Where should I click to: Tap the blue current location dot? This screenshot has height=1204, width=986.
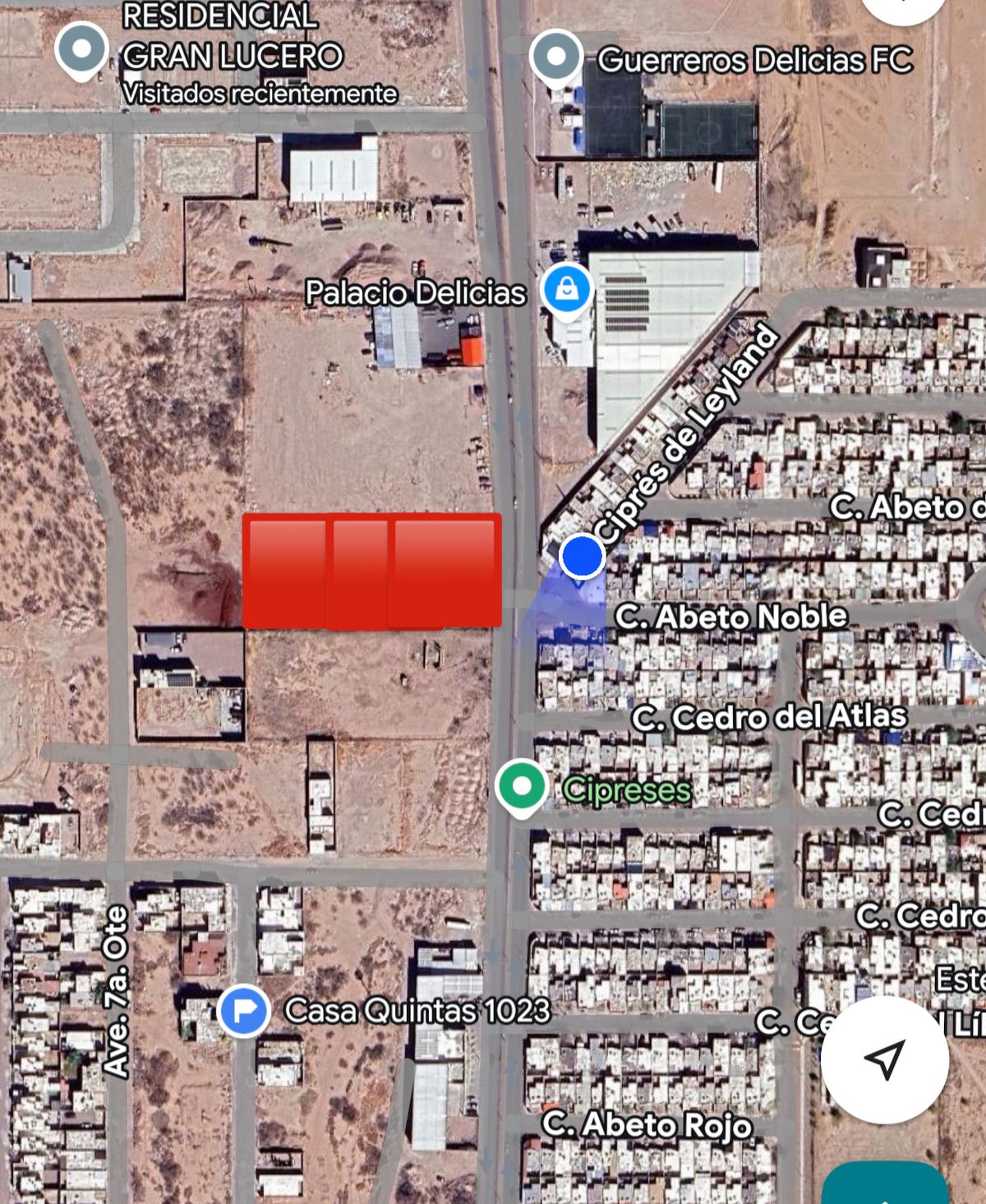click(583, 557)
